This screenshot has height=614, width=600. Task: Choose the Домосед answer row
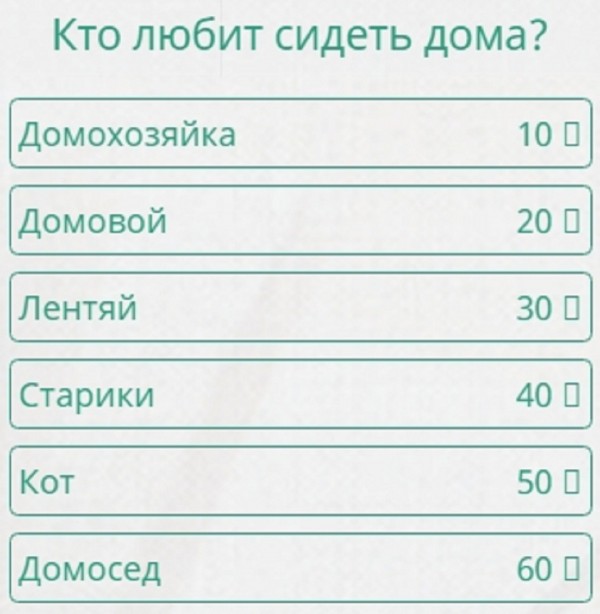[x=300, y=570]
